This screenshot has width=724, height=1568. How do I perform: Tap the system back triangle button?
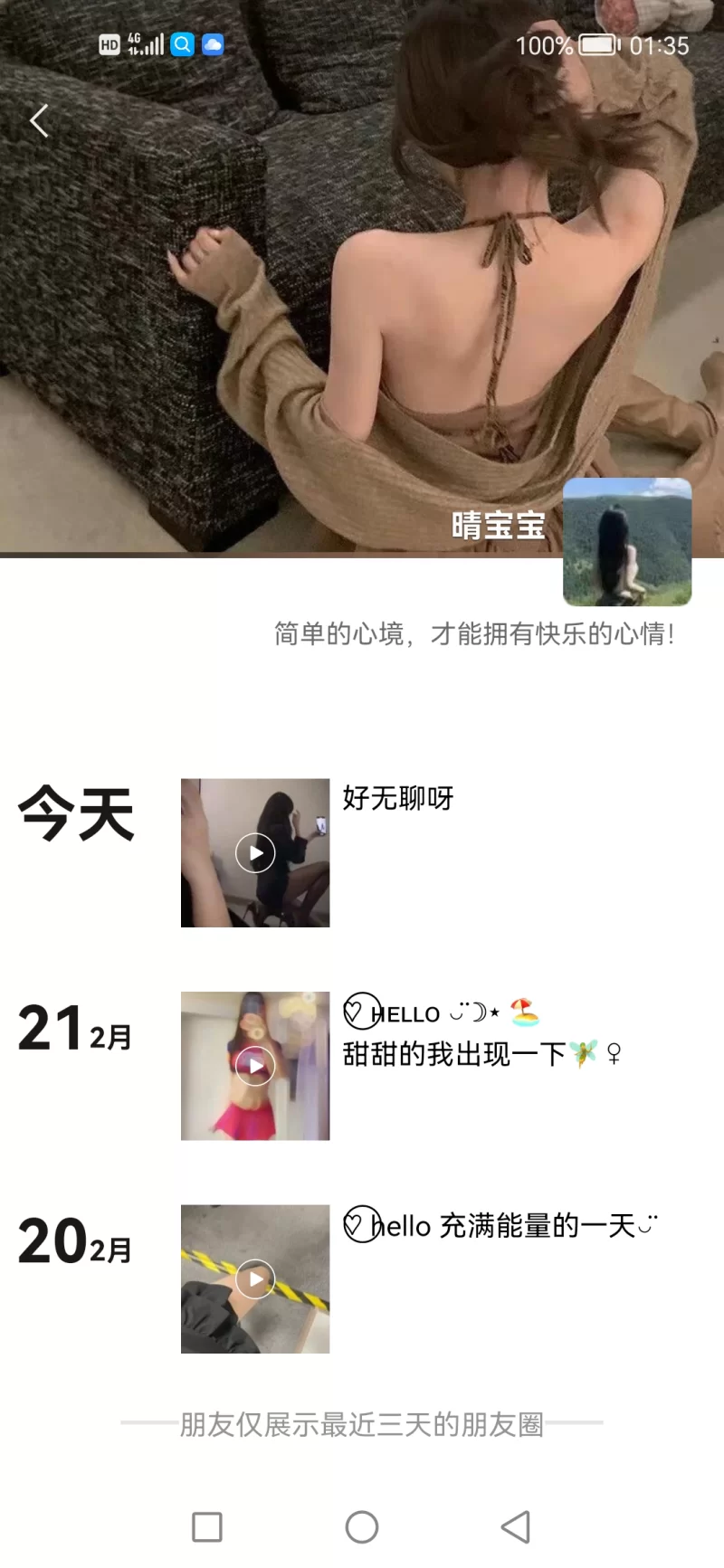click(x=516, y=1527)
